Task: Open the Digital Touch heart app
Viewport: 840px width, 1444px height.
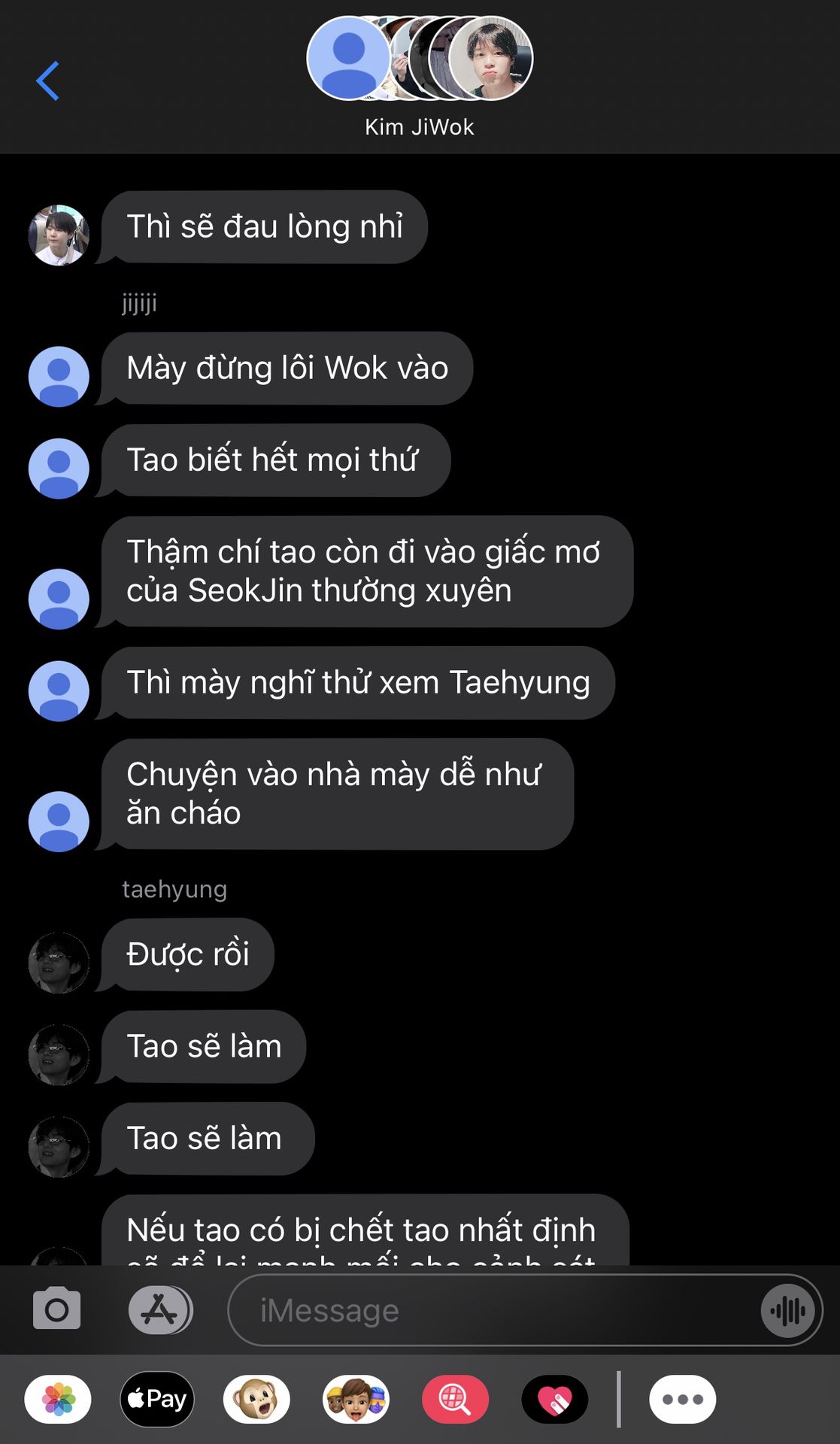Action: pos(555,1399)
